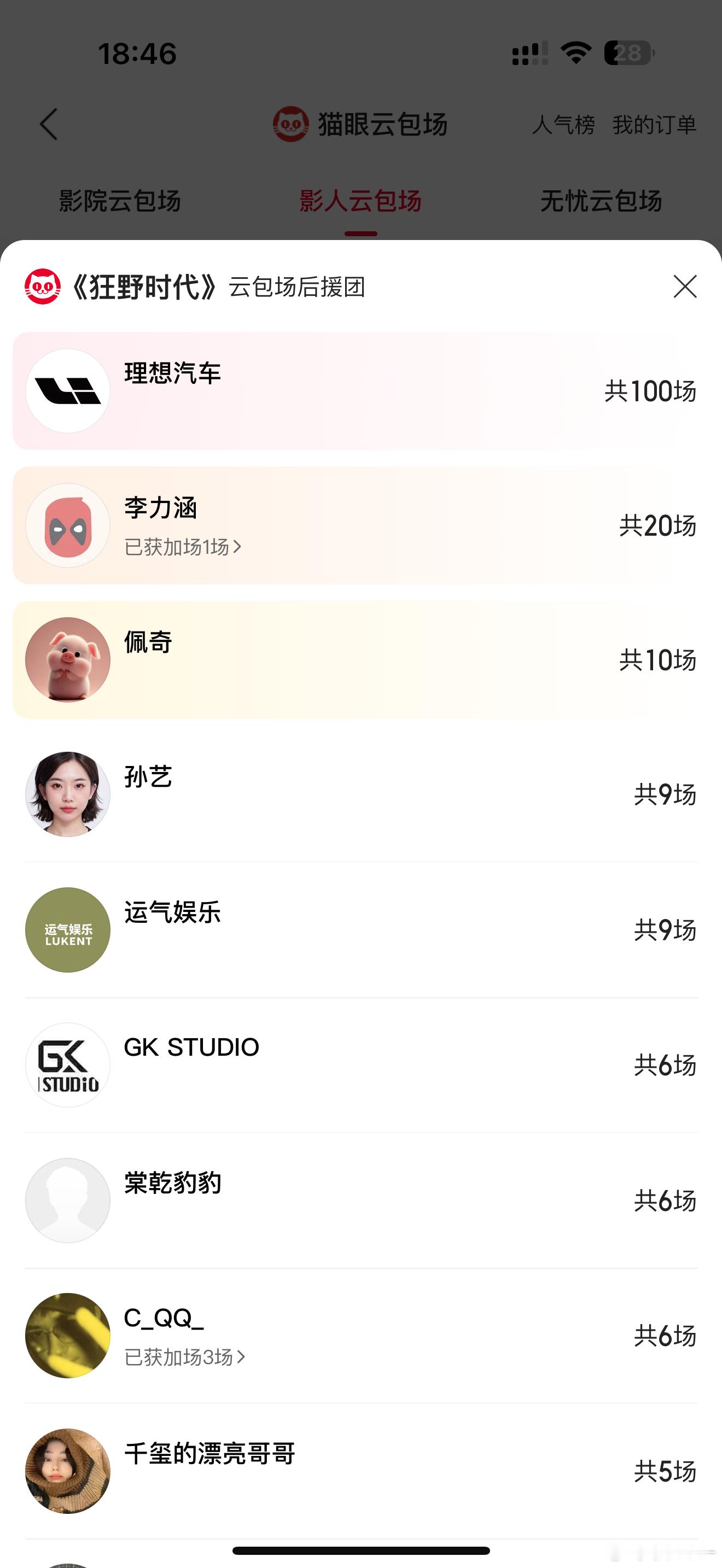
Task: Click the Deadpool avatar for 李力涵
Action: coord(68,525)
